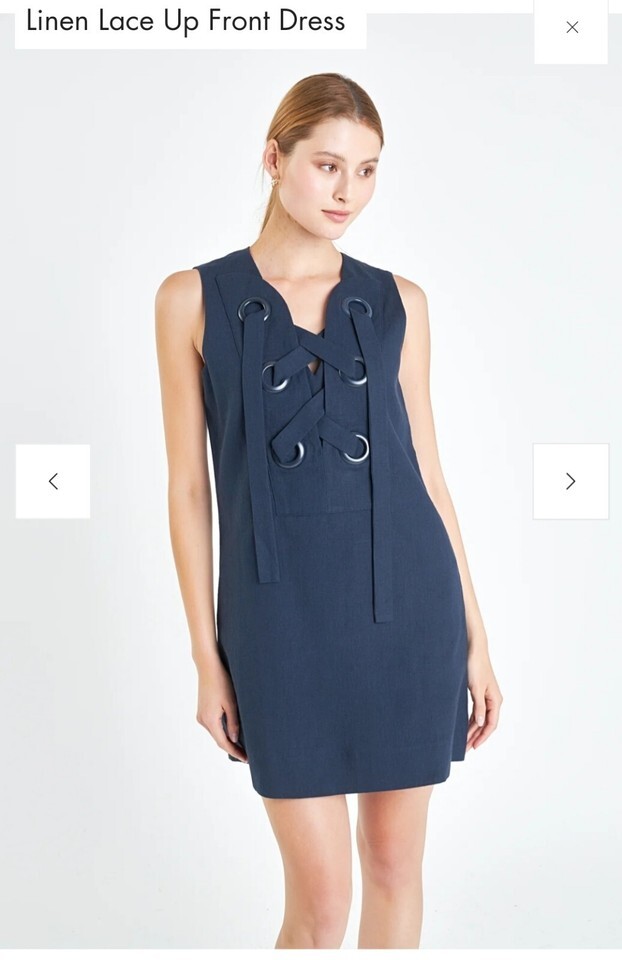This screenshot has height=960, width=622.
Task: Show the next product photo
Action: [x=570, y=481]
